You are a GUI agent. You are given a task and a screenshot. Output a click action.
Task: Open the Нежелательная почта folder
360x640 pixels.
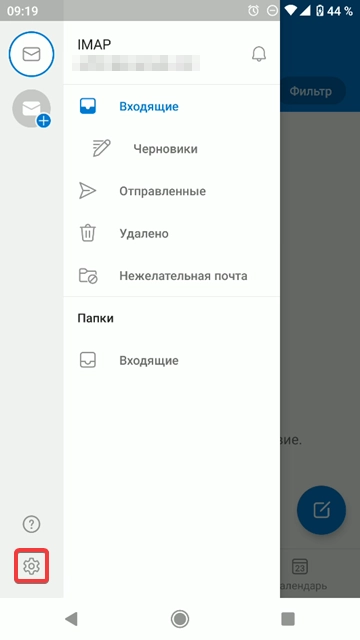(171, 276)
